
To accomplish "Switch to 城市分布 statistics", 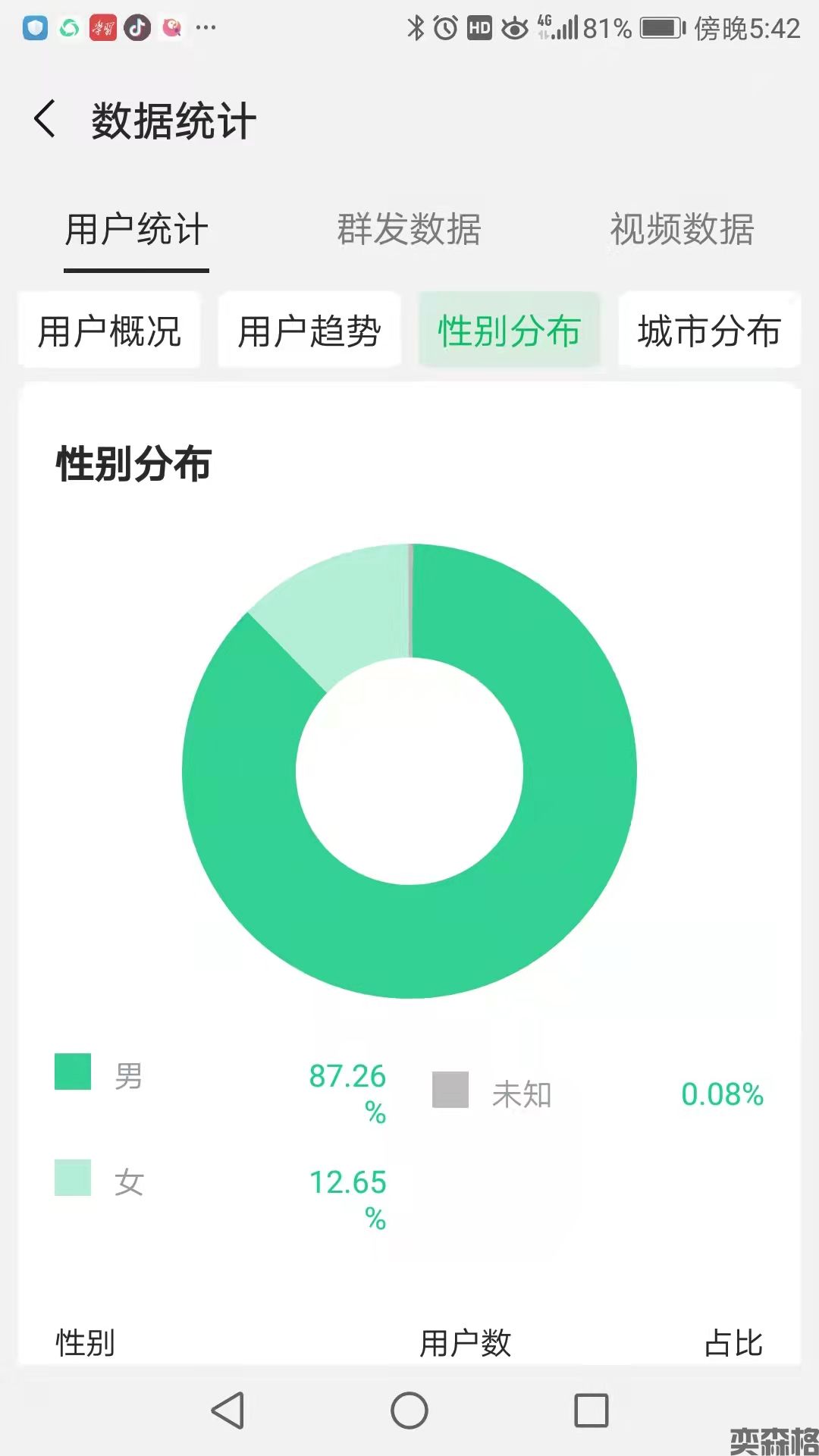I will tap(709, 331).
